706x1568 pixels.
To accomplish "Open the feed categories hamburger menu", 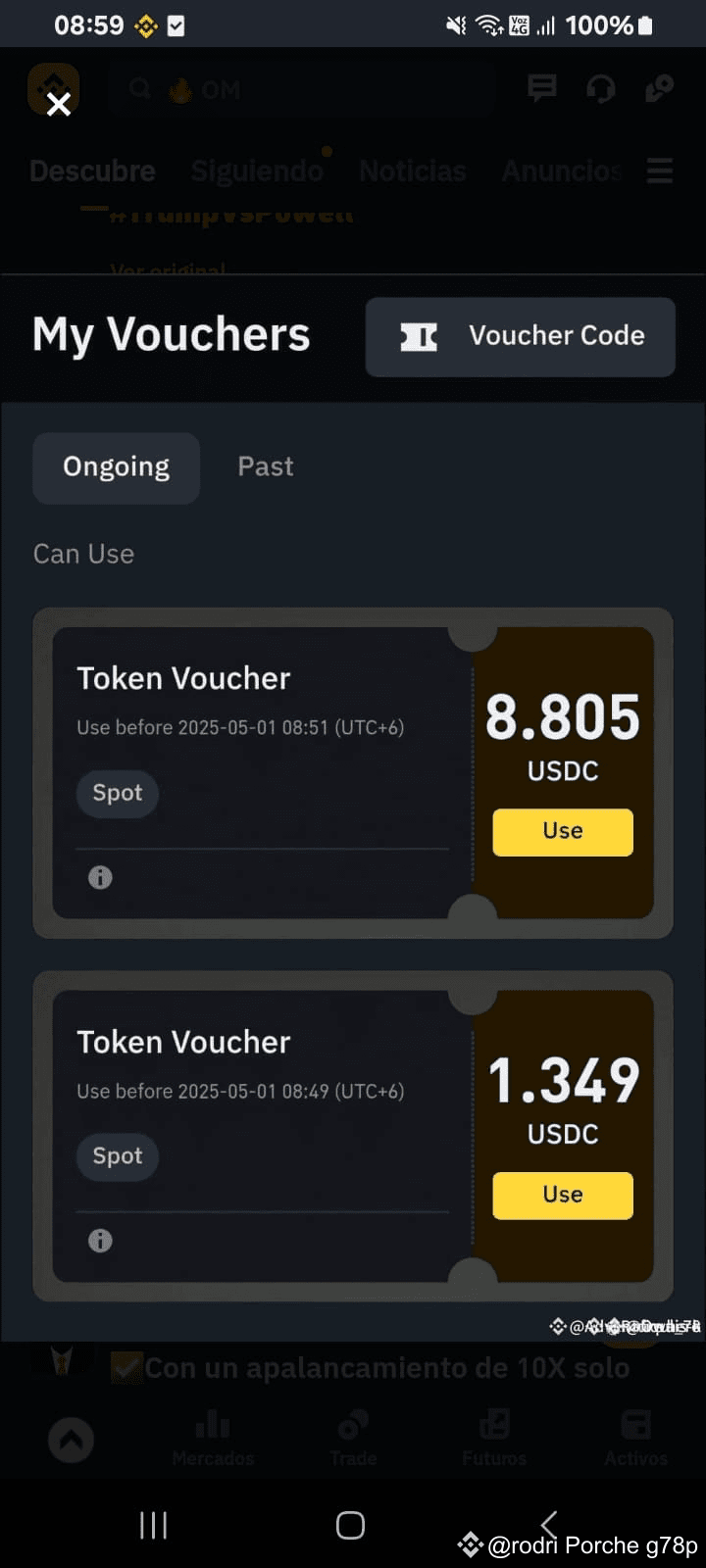I will [658, 171].
